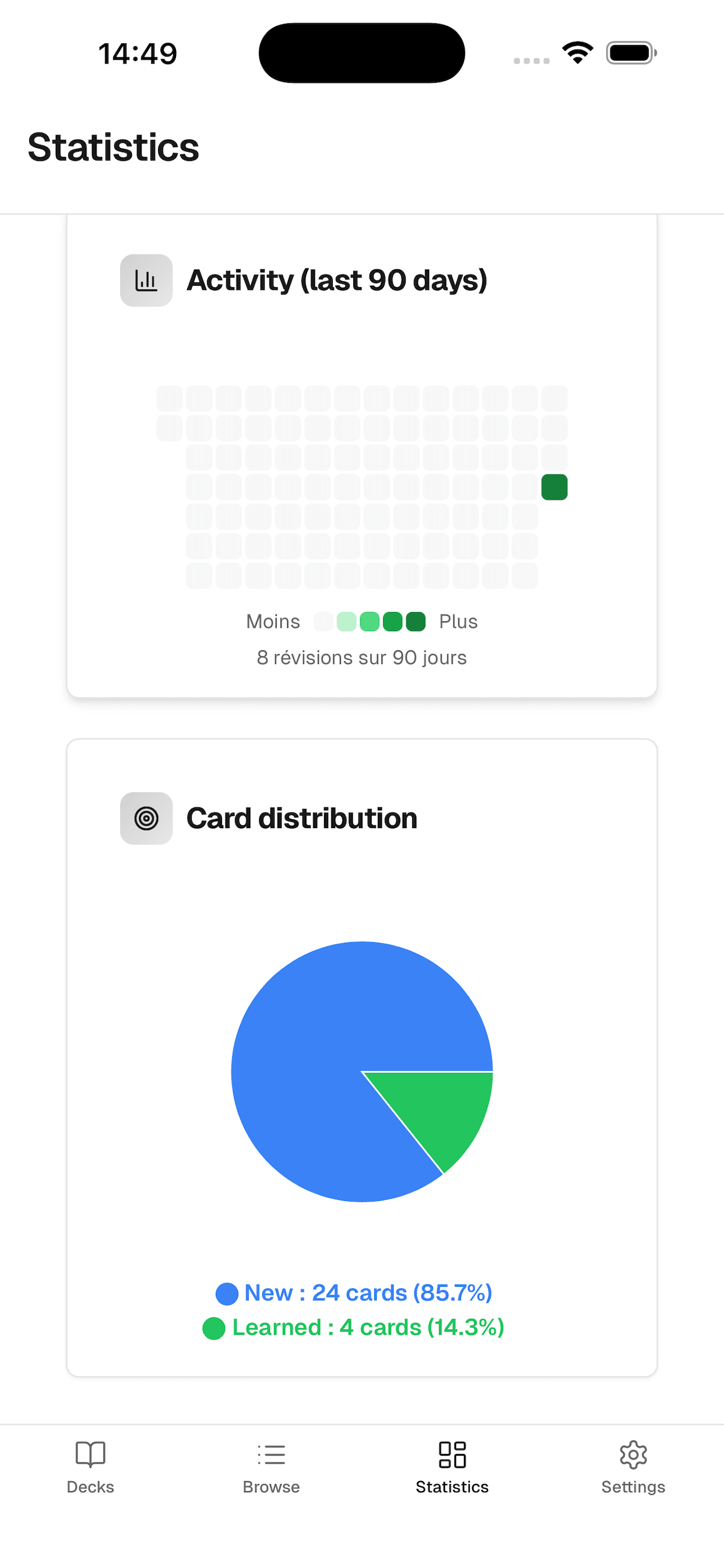This screenshot has height=1568, width=724.
Task: Select the darkest green 'Plus' swatch
Action: [417, 621]
